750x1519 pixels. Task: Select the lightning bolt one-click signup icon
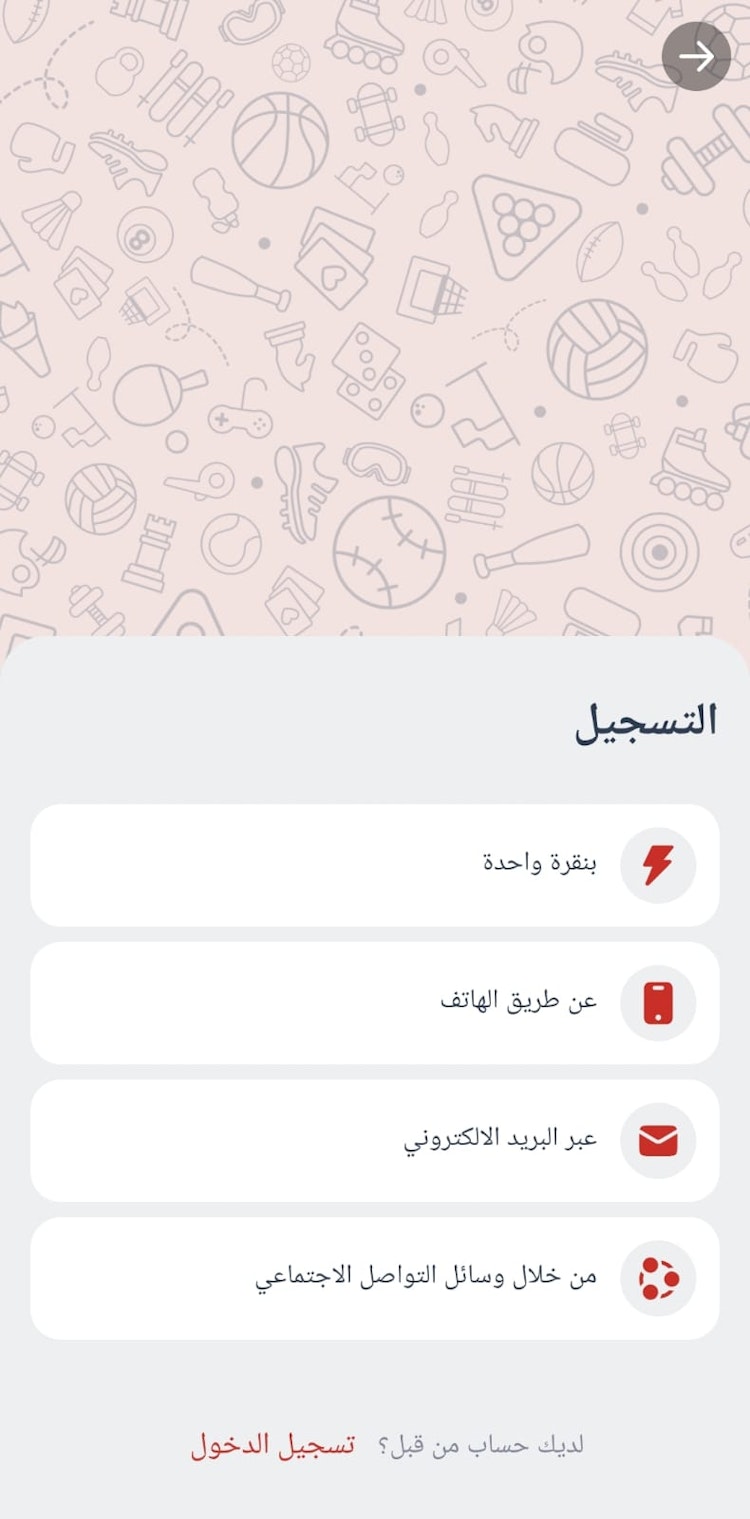(659, 866)
